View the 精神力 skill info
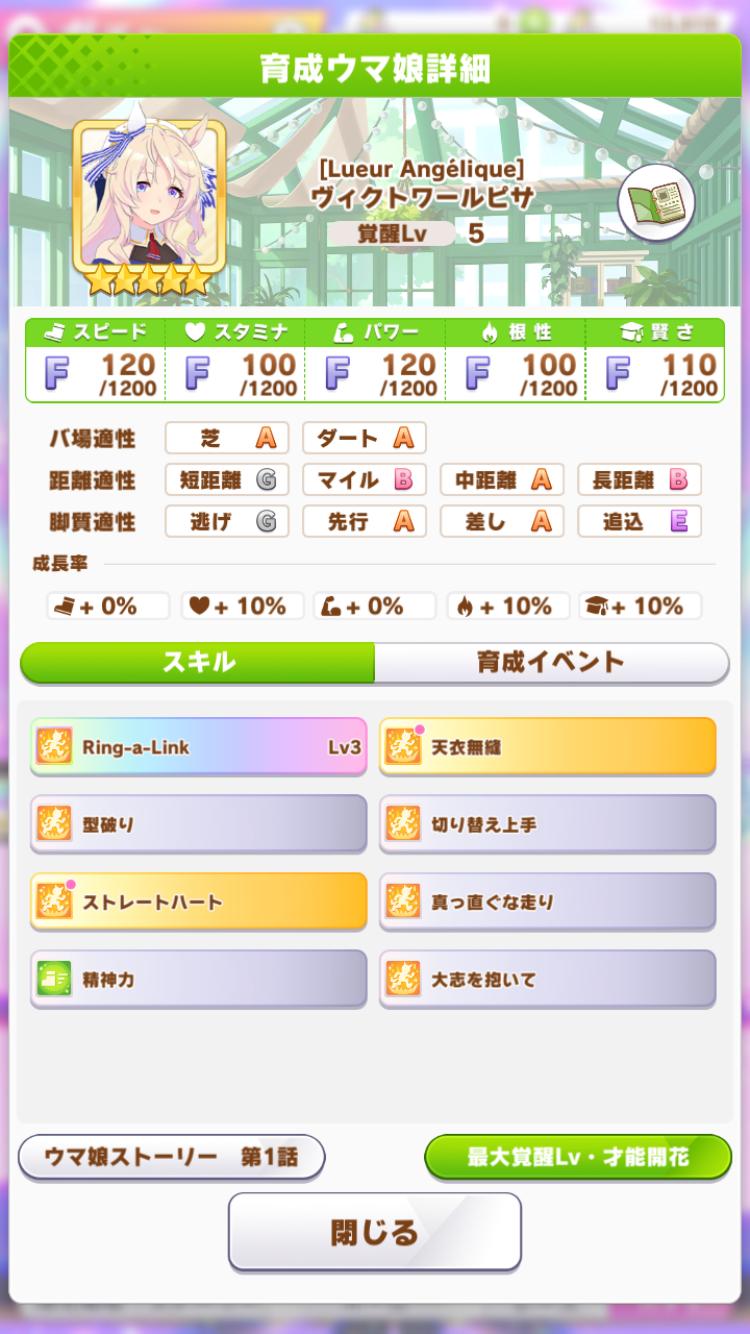The image size is (750, 1334). pyautogui.click(x=199, y=980)
